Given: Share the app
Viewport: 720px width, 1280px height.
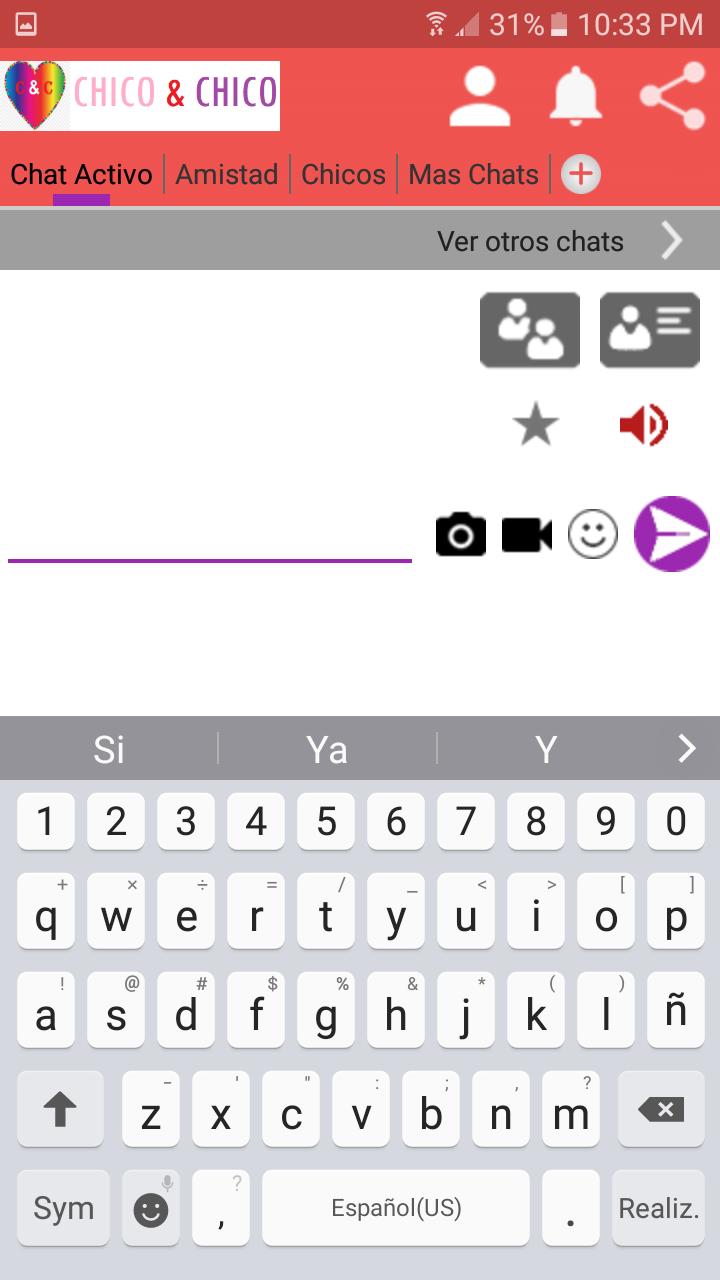Looking at the screenshot, I should [672, 96].
